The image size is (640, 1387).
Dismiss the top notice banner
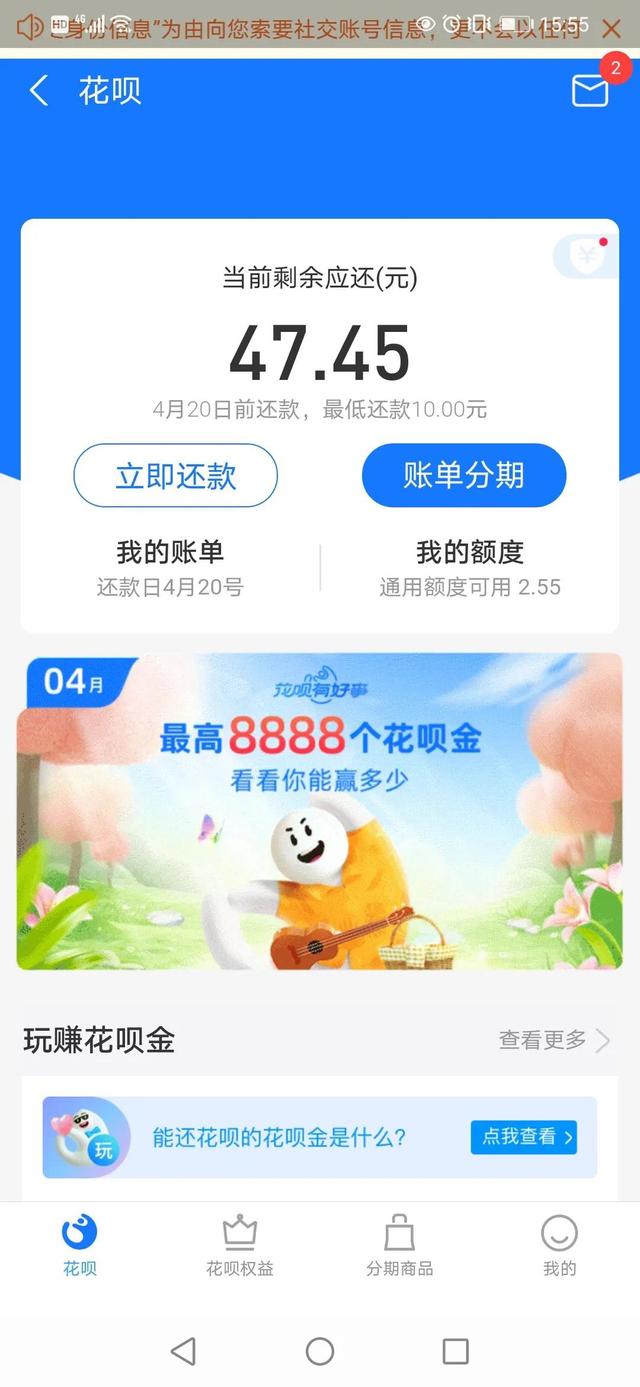point(612,28)
